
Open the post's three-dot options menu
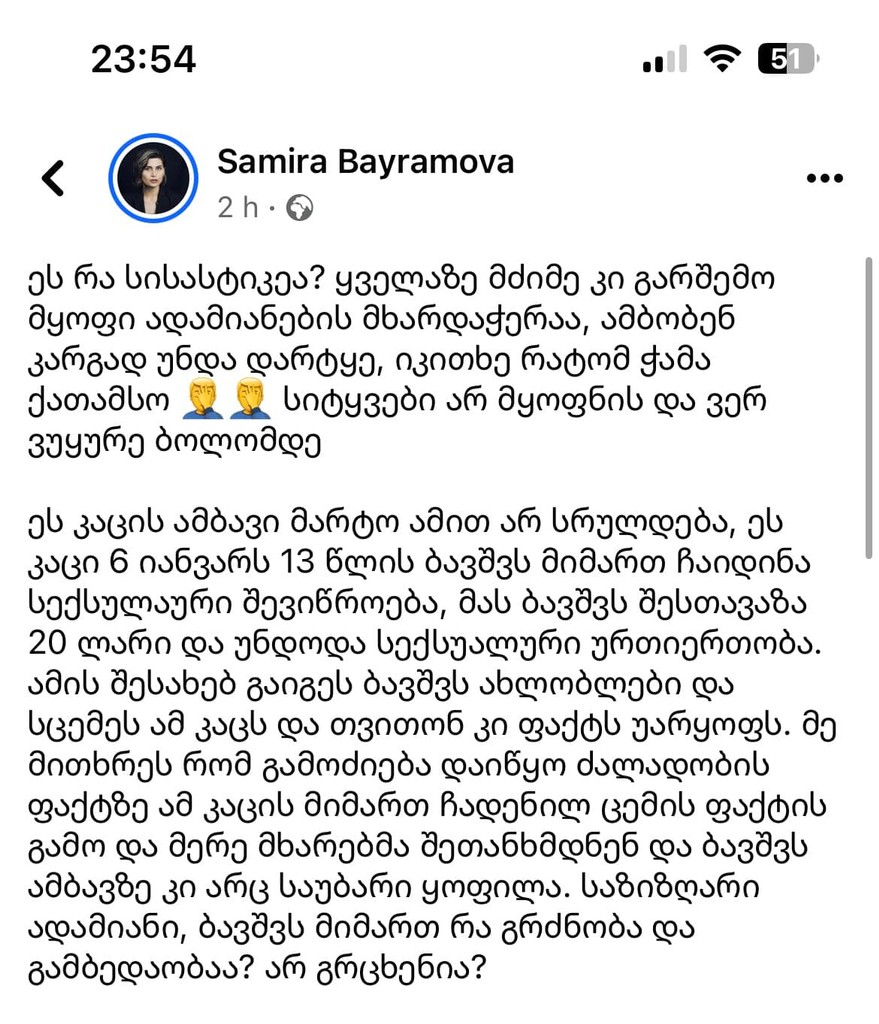pyautogui.click(x=824, y=179)
